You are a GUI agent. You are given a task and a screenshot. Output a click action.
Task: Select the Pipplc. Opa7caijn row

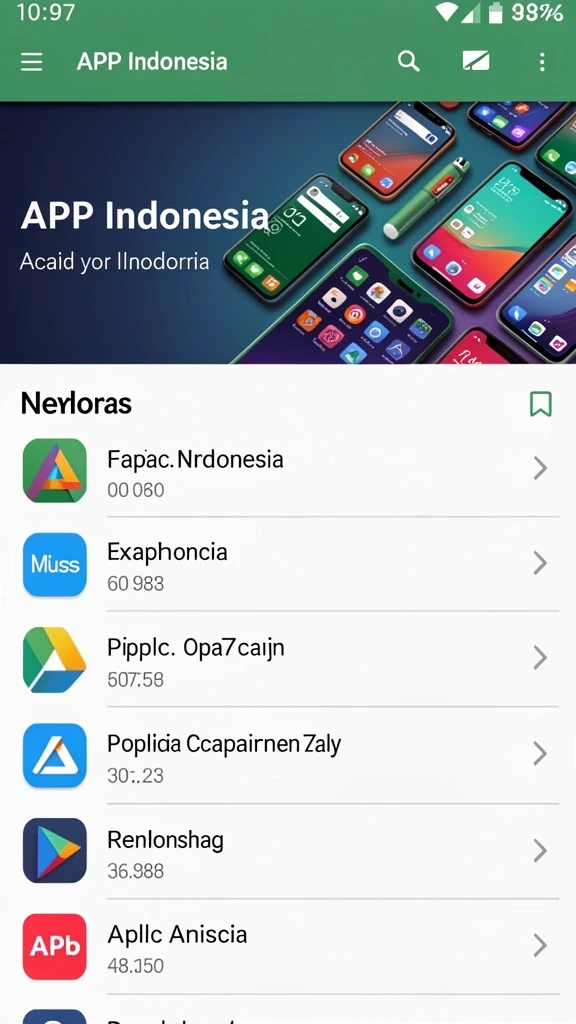click(288, 660)
